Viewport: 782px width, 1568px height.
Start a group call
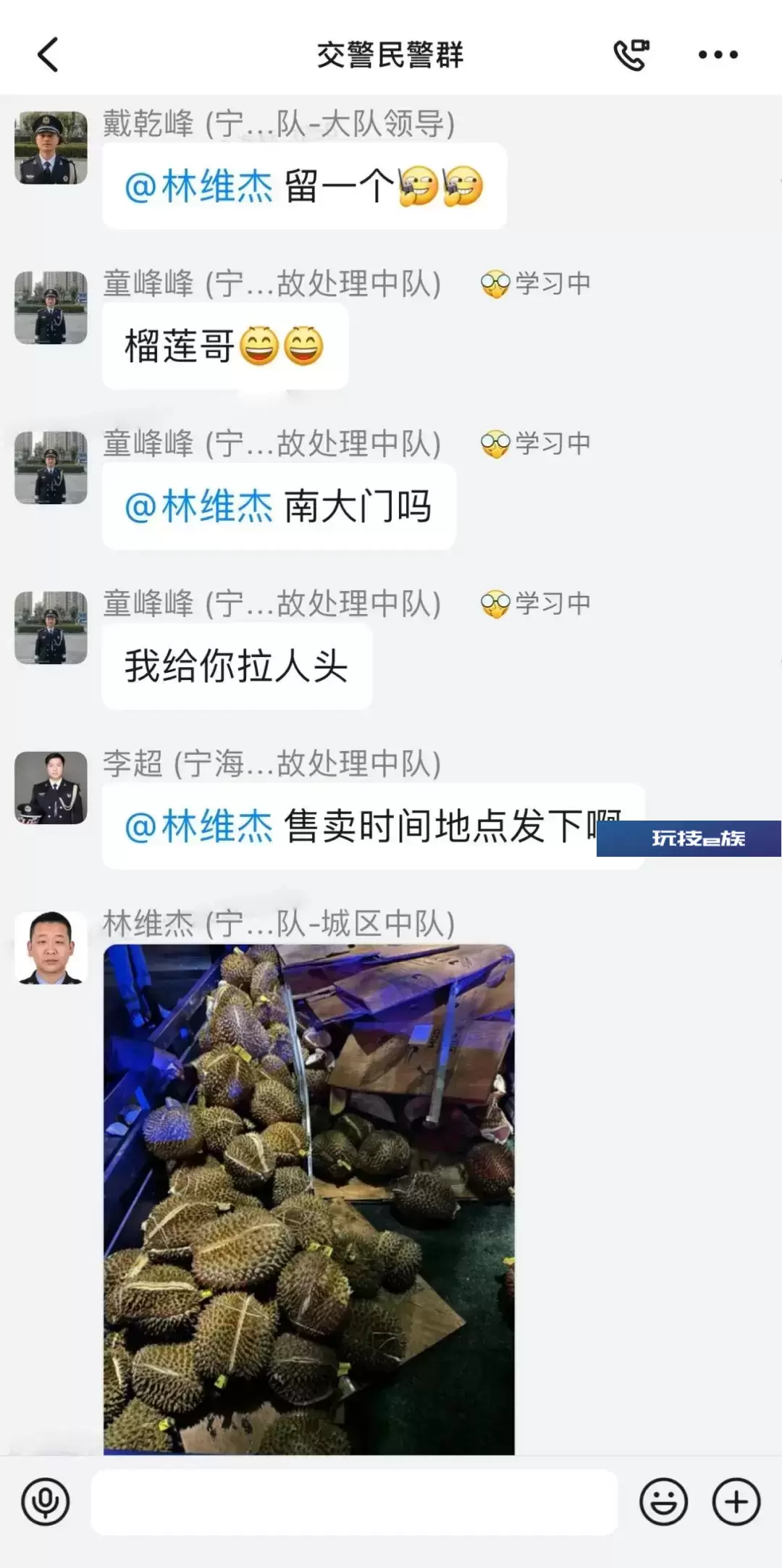point(631,55)
